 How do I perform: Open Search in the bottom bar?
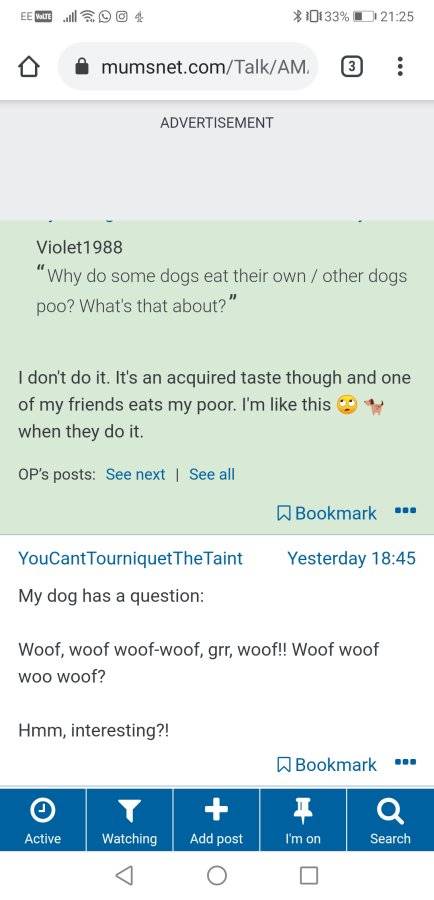coord(390,820)
